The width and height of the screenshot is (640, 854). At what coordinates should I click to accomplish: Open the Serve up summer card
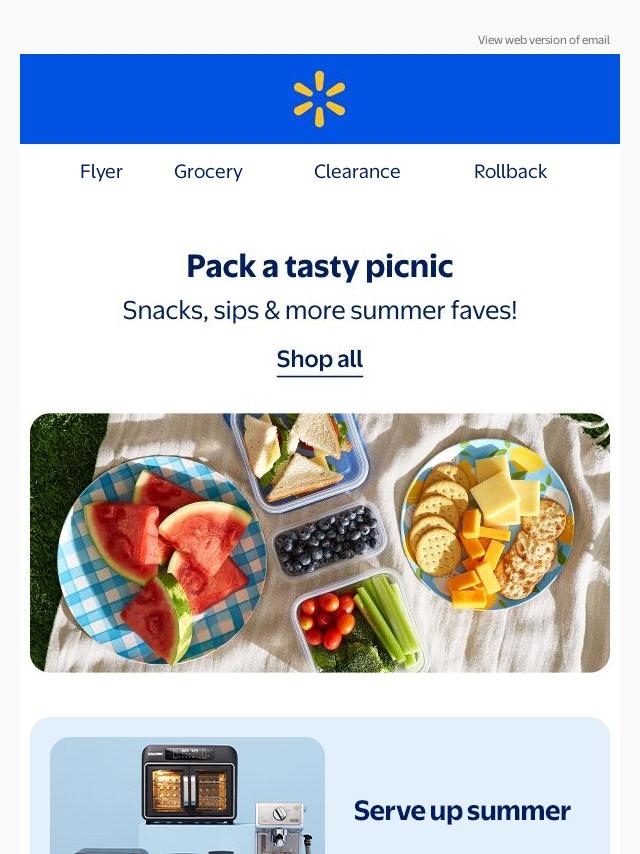[461, 810]
